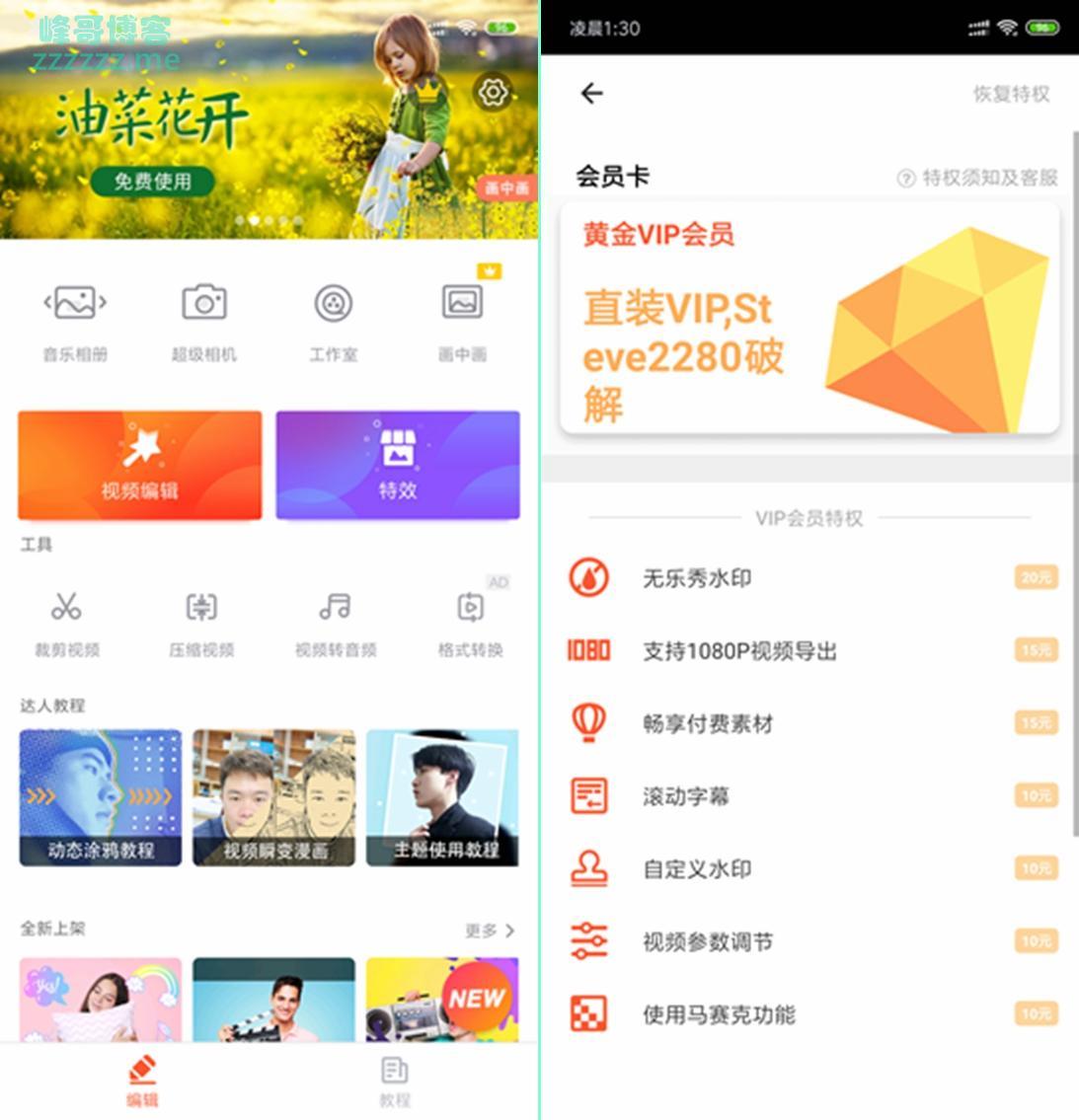1079x1120 pixels.
Task: Switch to the 教程 tab
Action: (x=395, y=1082)
